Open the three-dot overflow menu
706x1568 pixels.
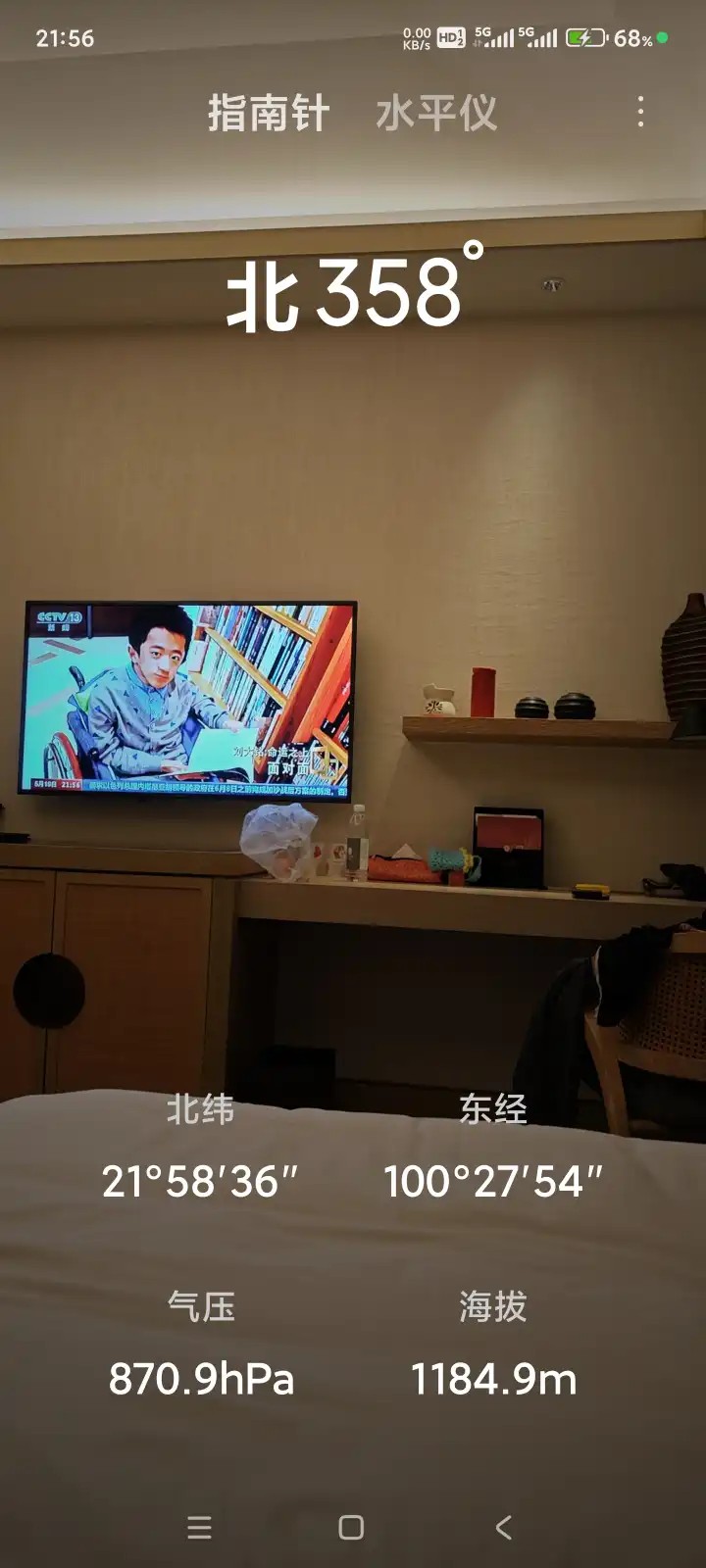coord(640,112)
